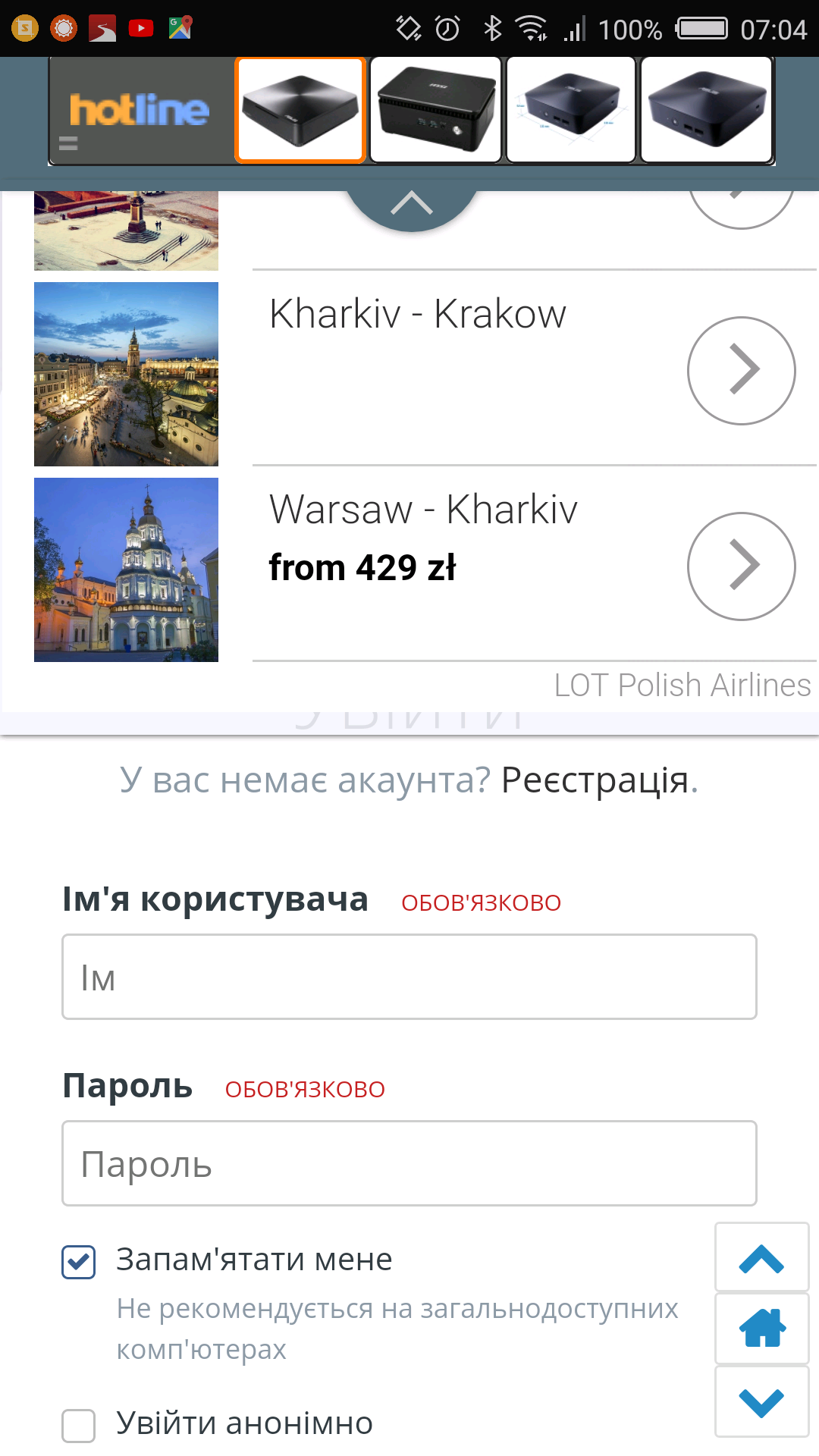Jump to top with the up arrow button

(761, 1257)
